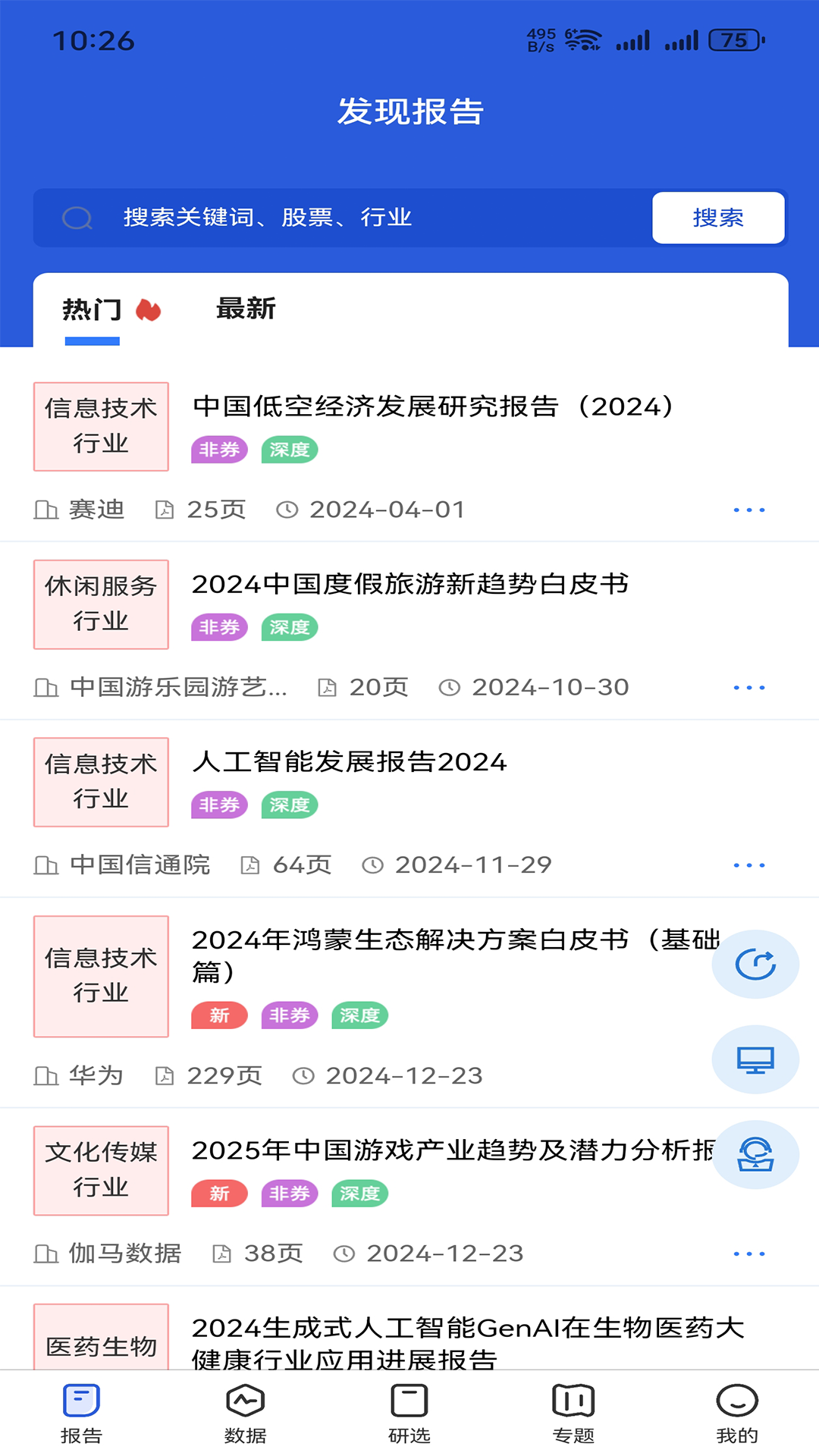Tap the 信息技术行业 category label
Image resolution: width=819 pixels, height=1456 pixels.
(x=101, y=426)
